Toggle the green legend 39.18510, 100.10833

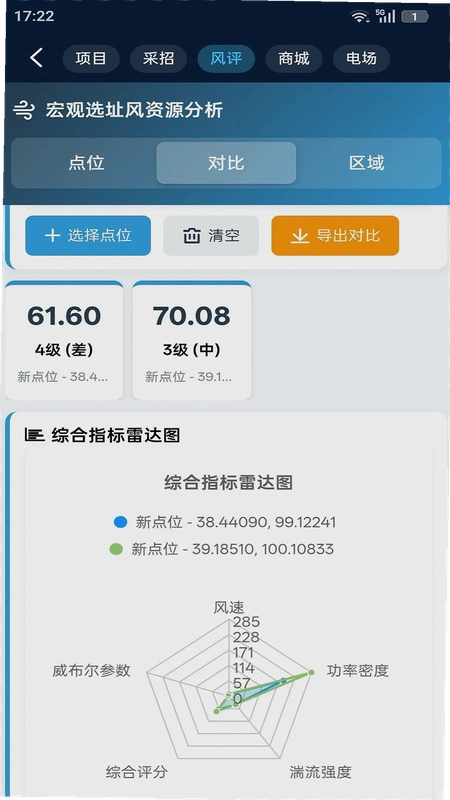(222, 549)
